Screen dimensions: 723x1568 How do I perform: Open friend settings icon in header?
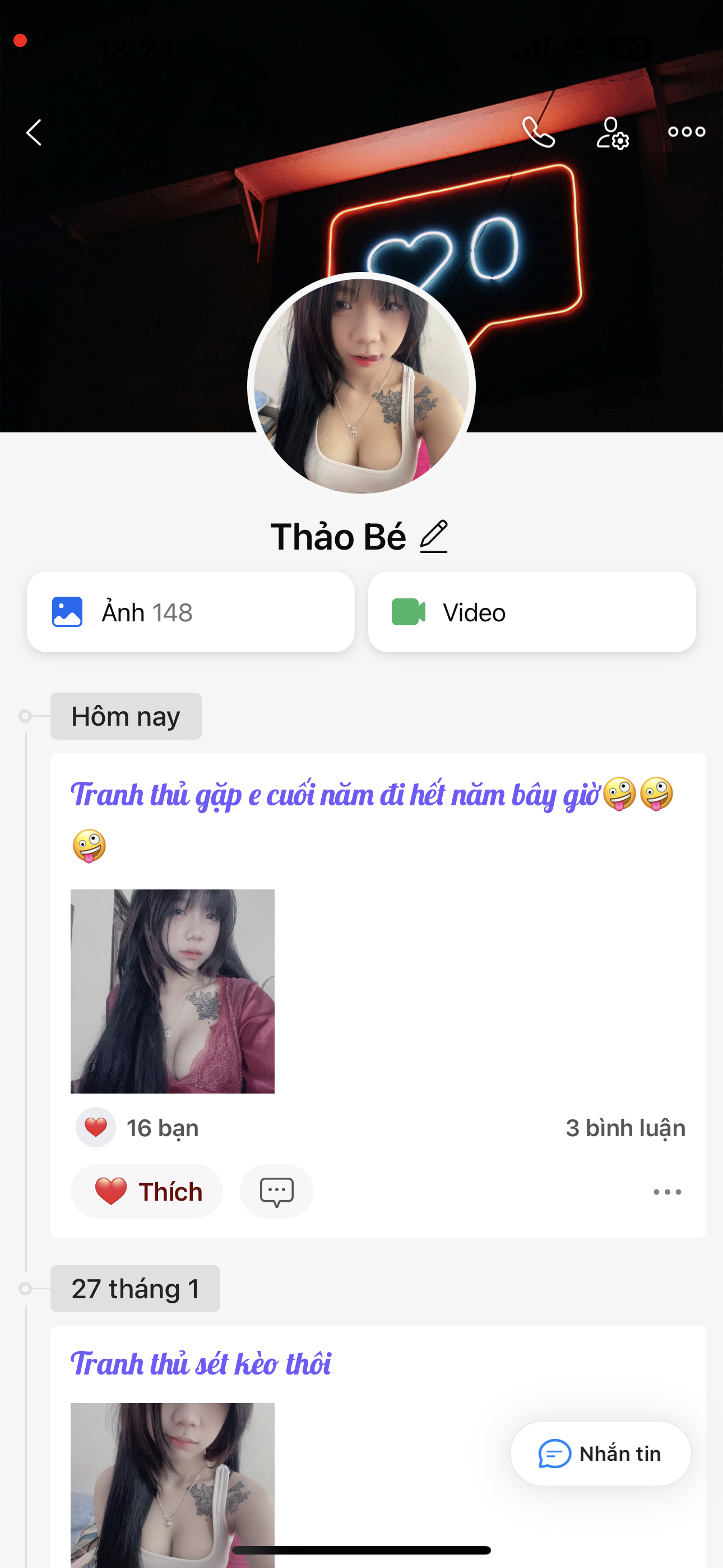[611, 133]
